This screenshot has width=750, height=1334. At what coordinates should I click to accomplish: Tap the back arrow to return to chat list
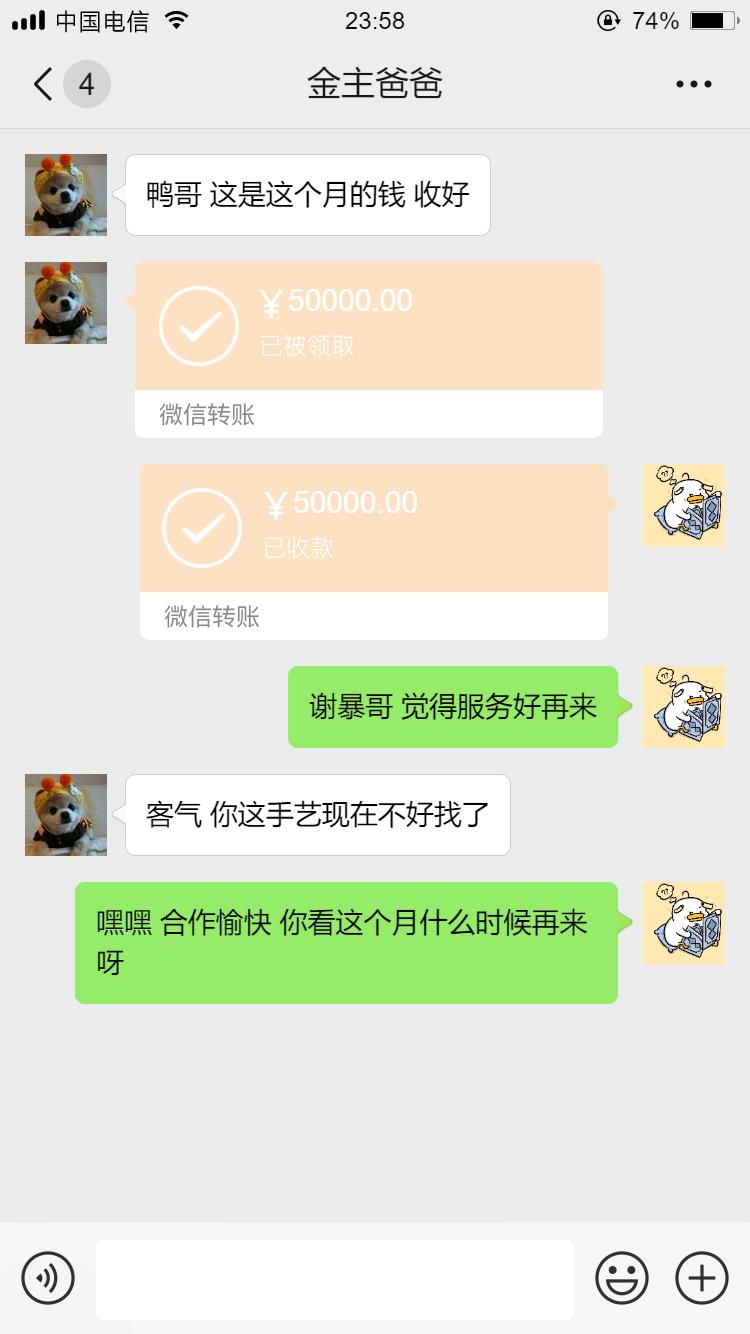[40, 84]
